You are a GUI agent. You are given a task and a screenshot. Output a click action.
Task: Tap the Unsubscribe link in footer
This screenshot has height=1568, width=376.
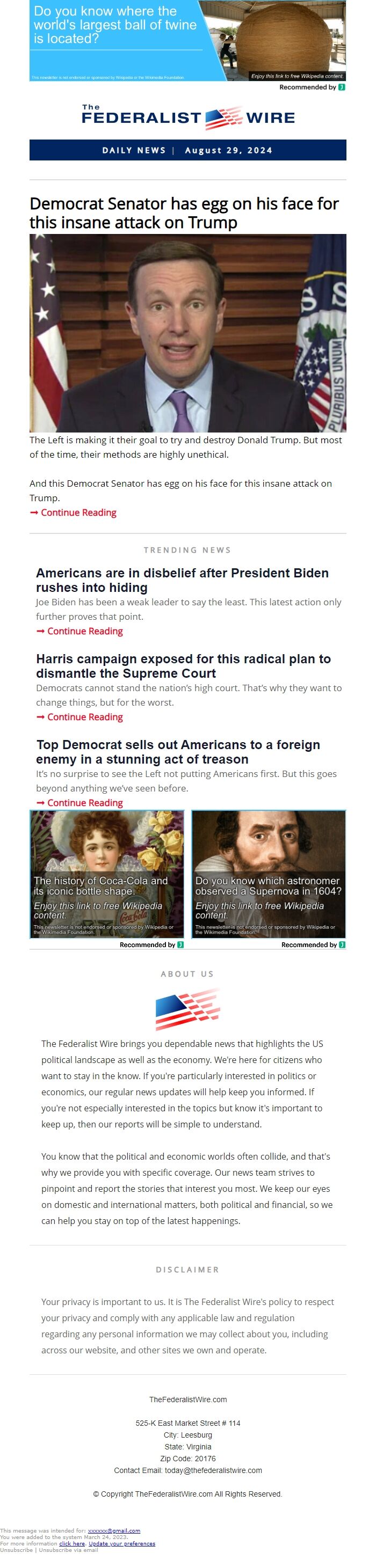17,1550
